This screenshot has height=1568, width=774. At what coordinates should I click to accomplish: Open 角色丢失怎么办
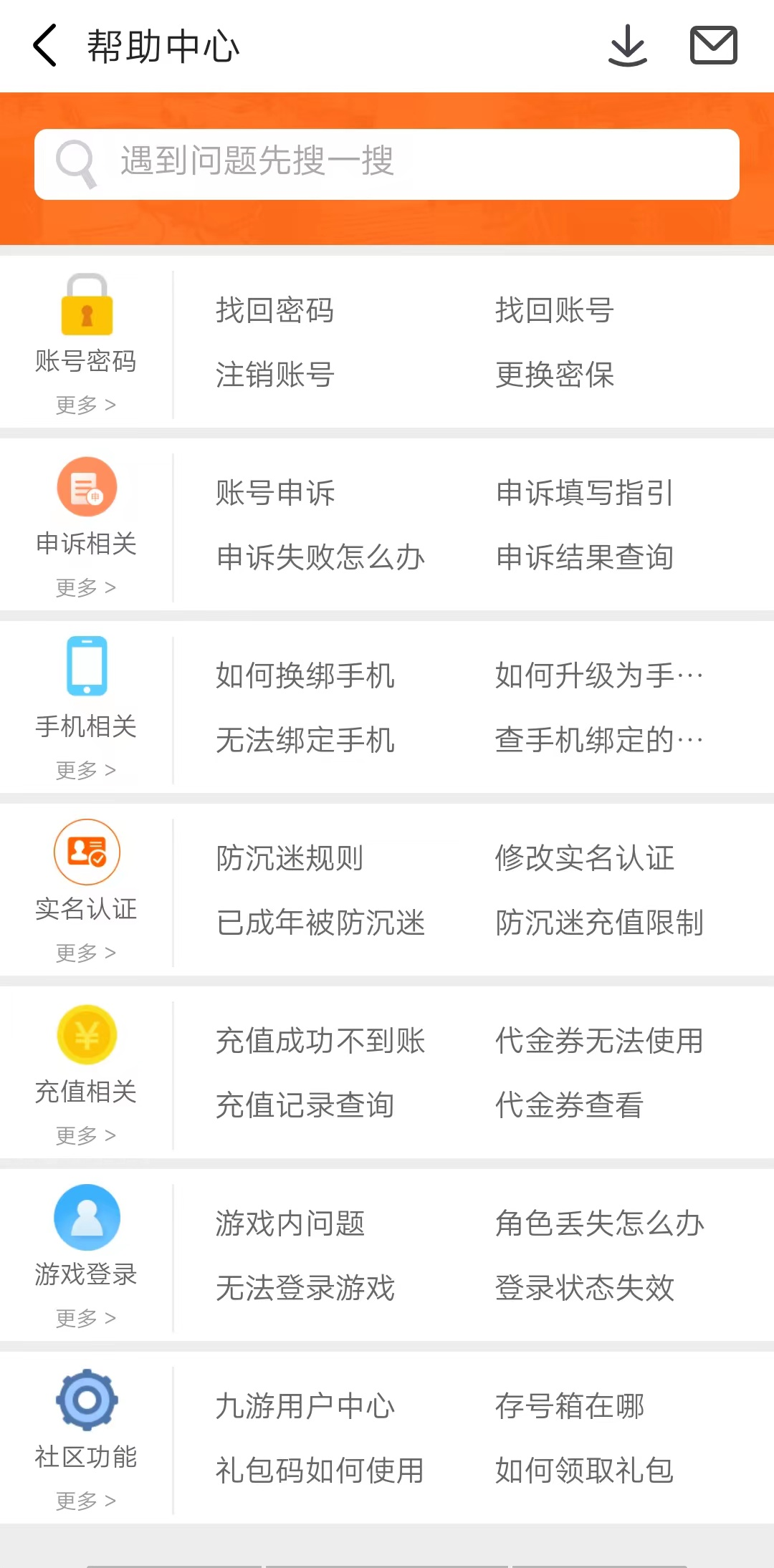coord(600,1223)
